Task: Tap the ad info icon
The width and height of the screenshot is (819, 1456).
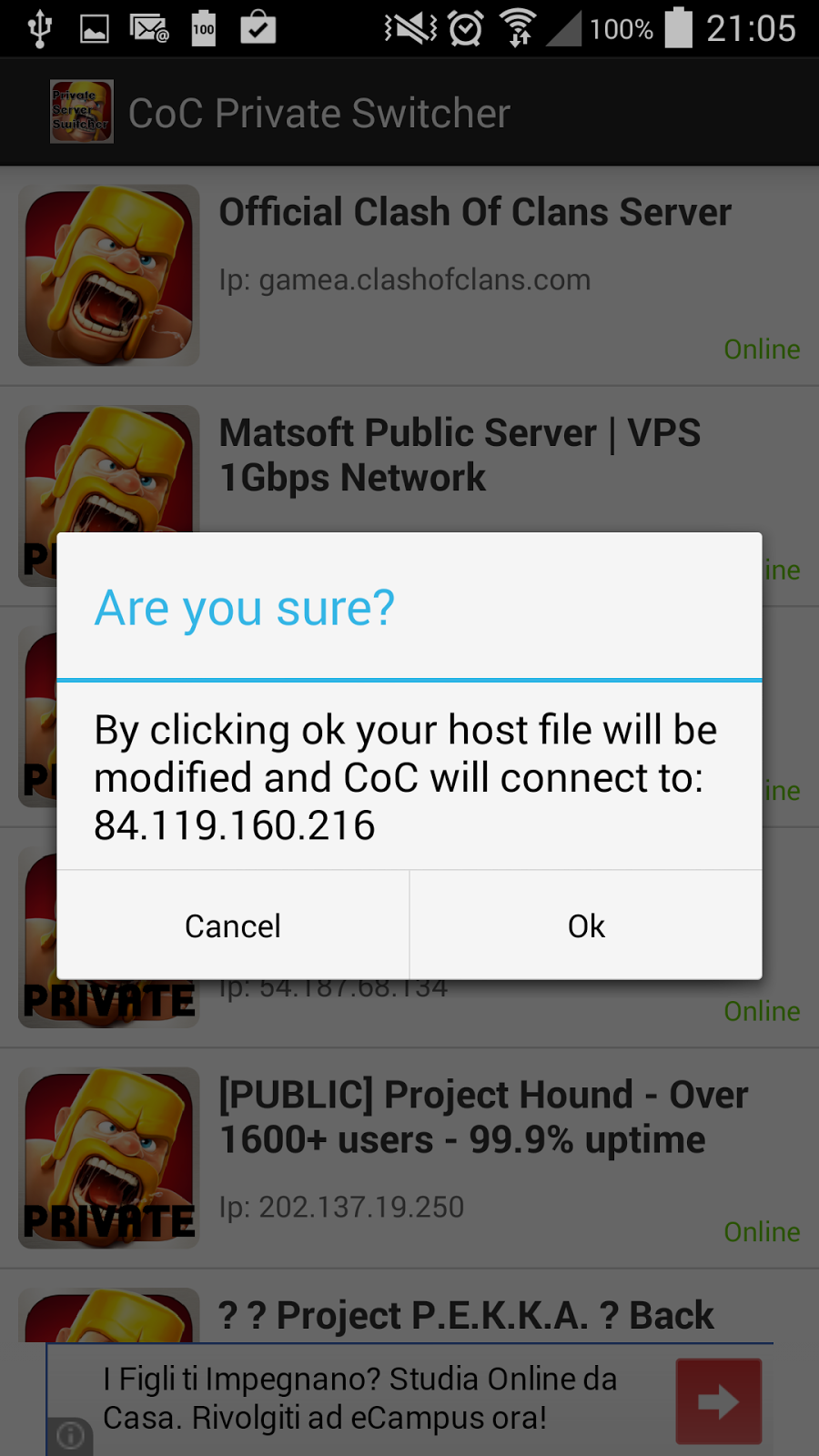Action: 71,1436
